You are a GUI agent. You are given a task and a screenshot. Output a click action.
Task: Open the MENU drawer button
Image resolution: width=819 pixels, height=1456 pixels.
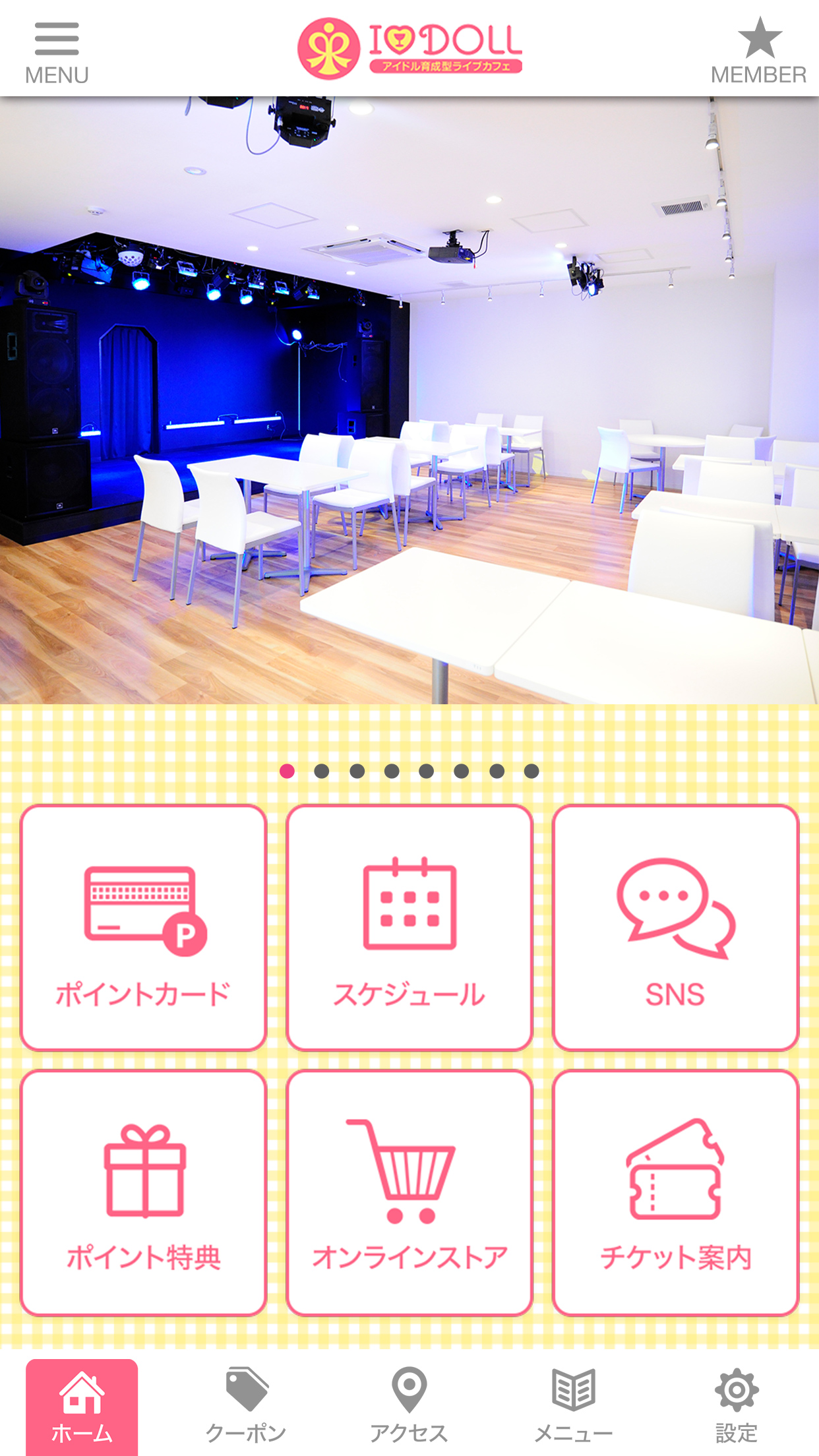pos(57,53)
